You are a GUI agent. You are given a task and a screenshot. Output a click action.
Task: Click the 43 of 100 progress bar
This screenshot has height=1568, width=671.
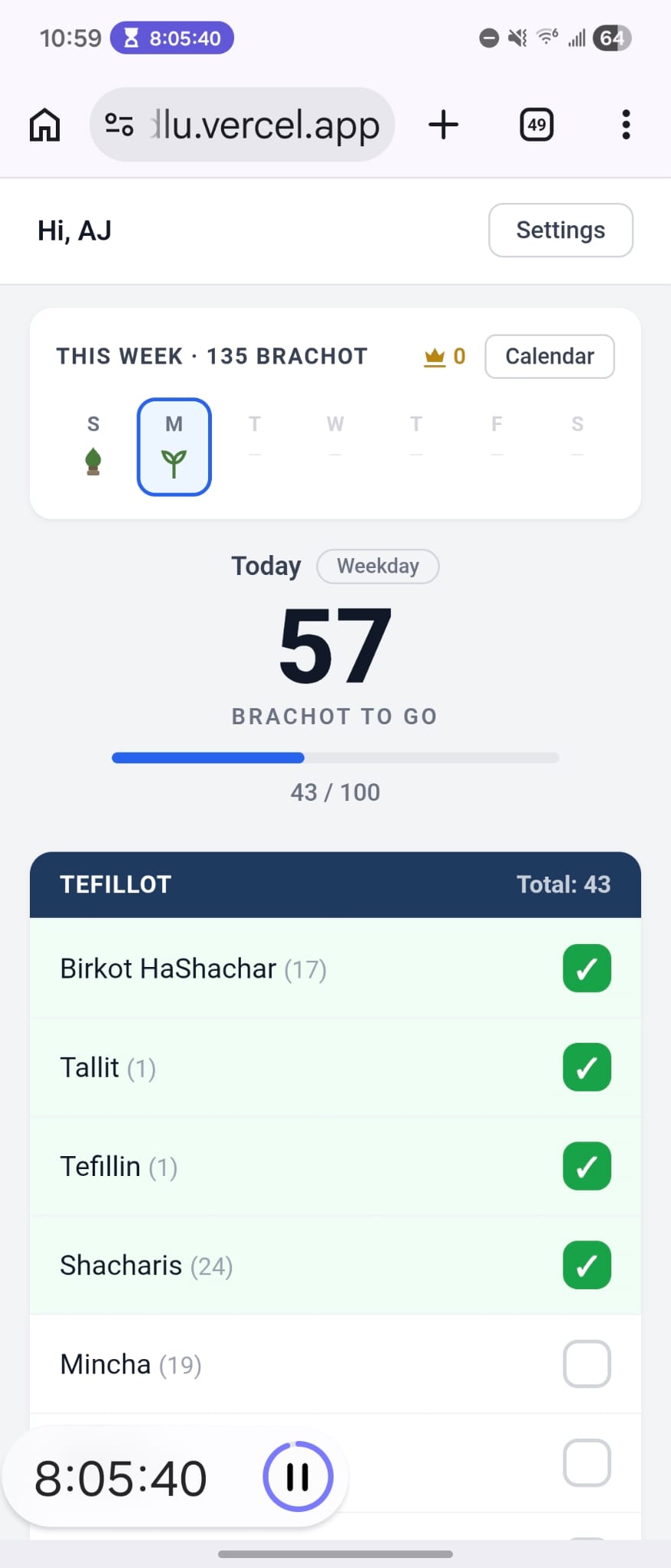pos(335,757)
